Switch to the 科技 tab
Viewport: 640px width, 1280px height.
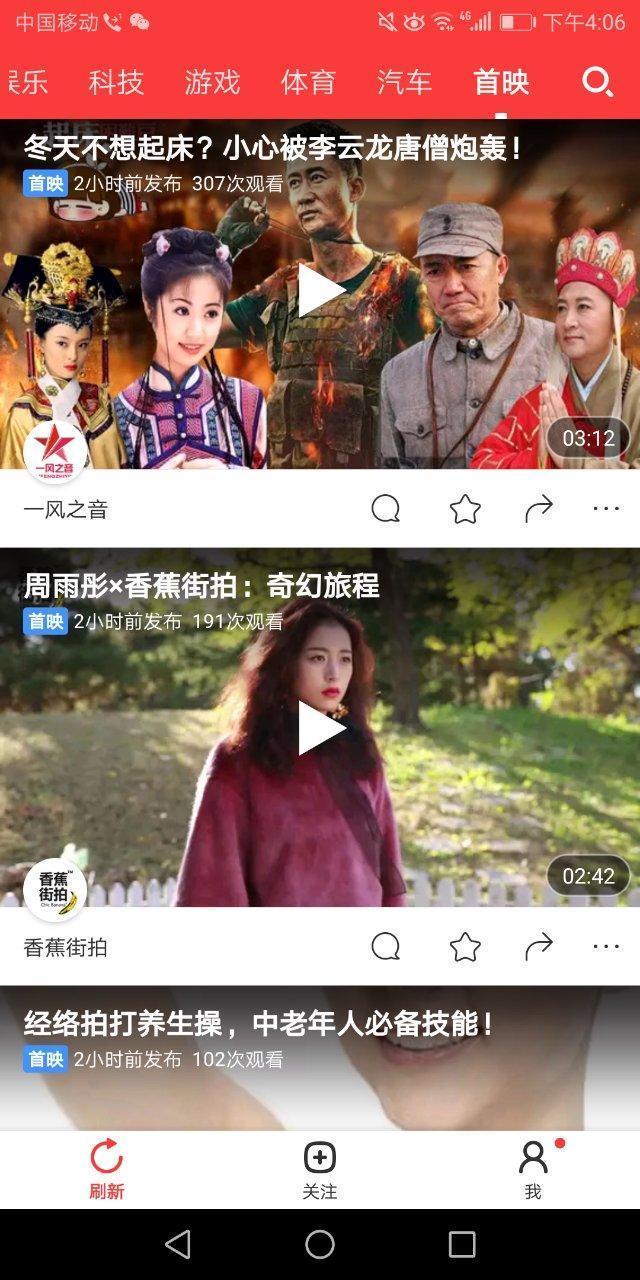tap(116, 82)
